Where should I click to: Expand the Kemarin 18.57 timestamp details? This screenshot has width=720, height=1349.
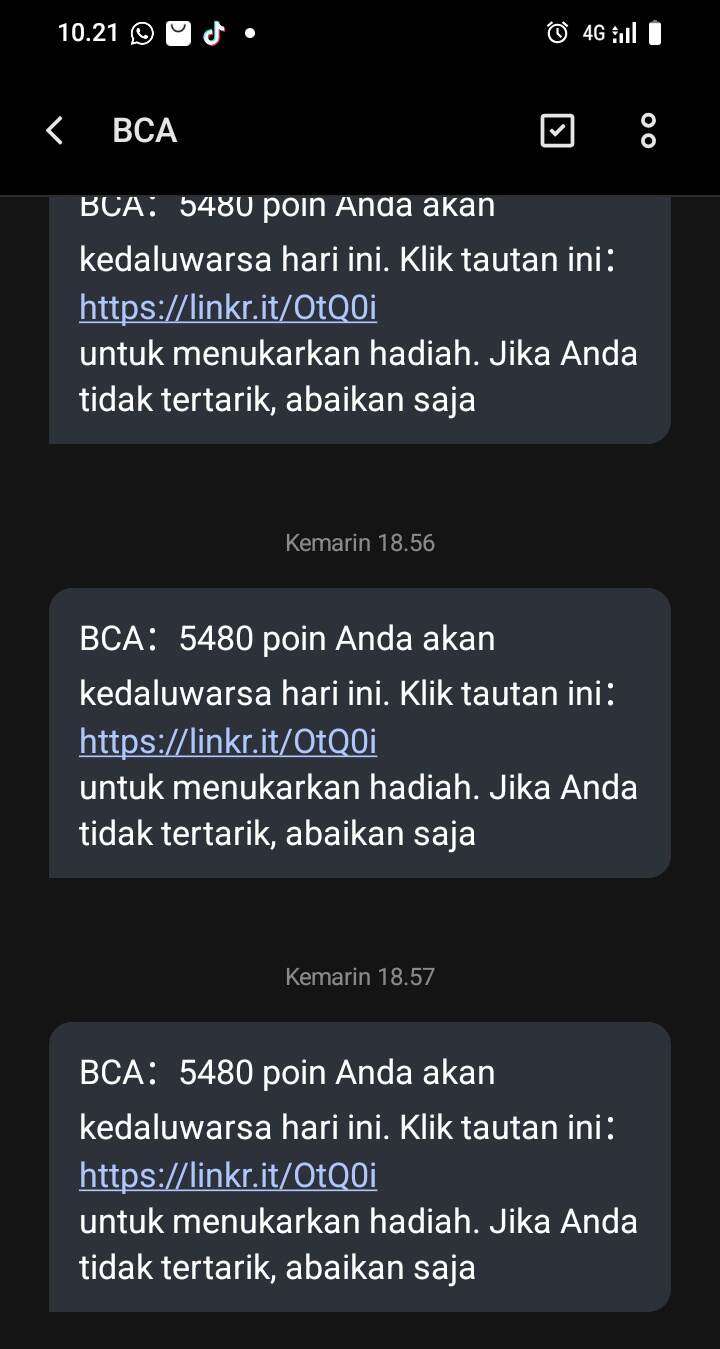[x=360, y=975]
